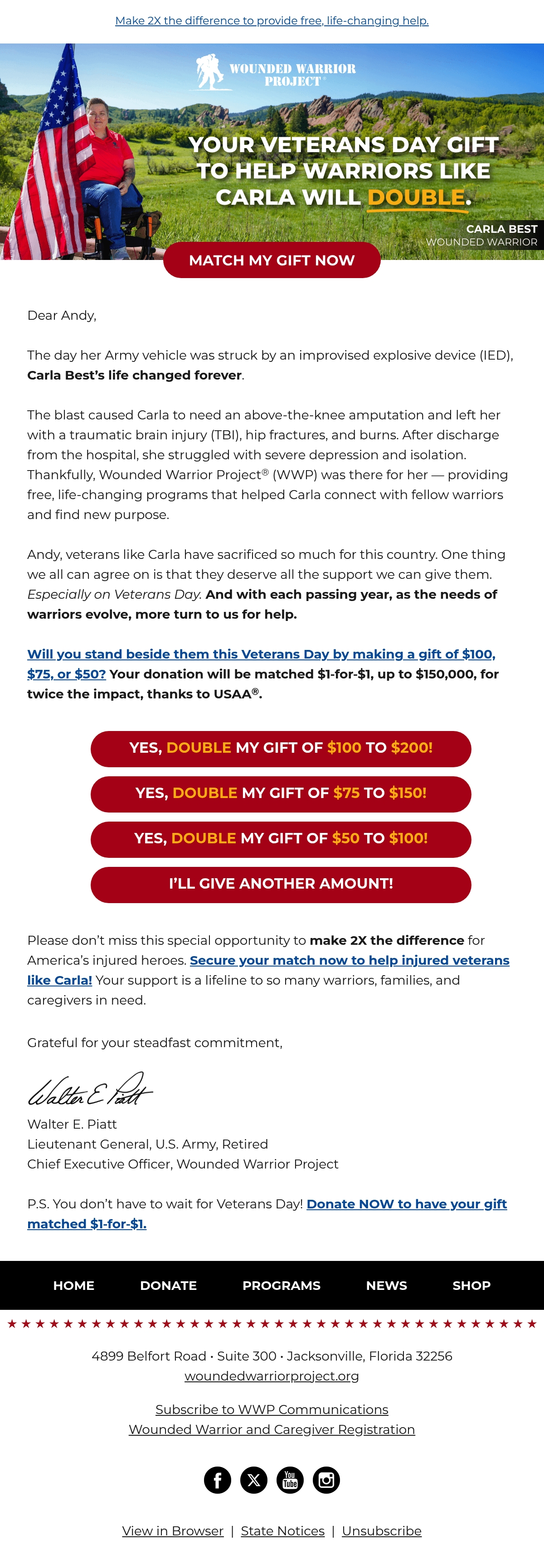Open the 'Make 2X the difference' top link
544x1568 pixels.
pos(272,21)
